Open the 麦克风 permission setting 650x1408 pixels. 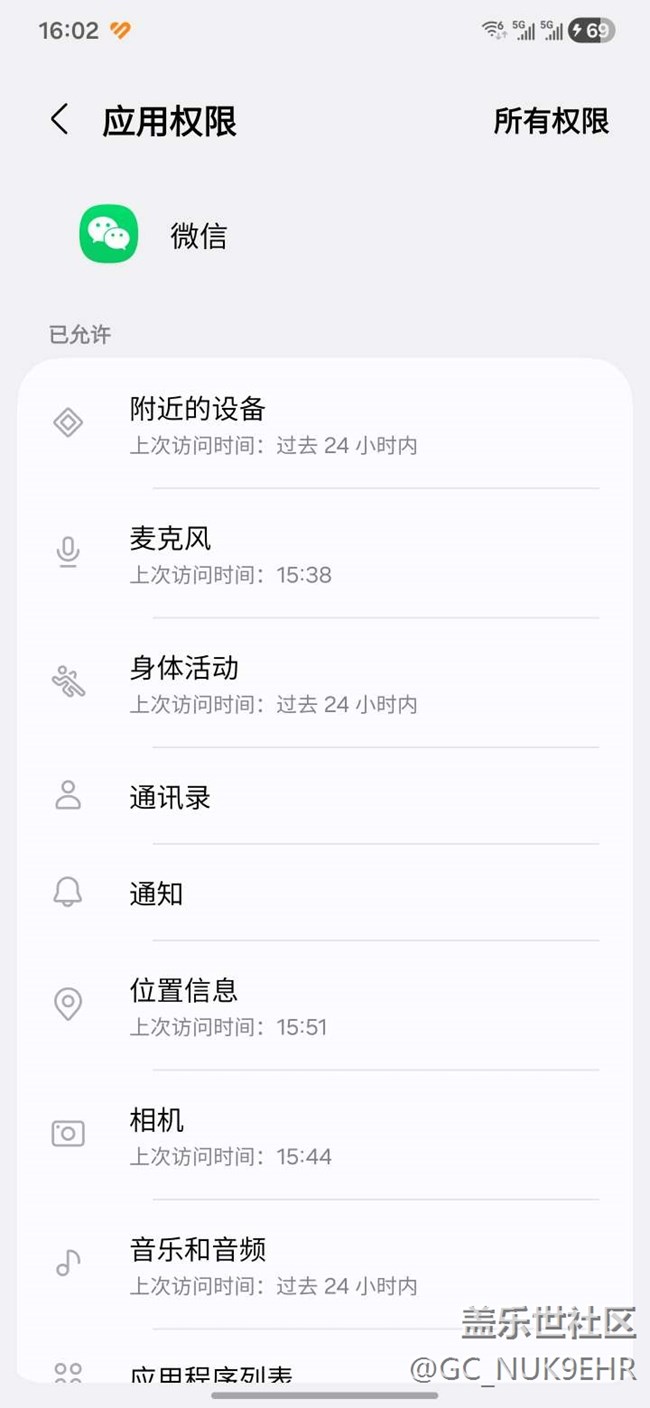[x=325, y=553]
